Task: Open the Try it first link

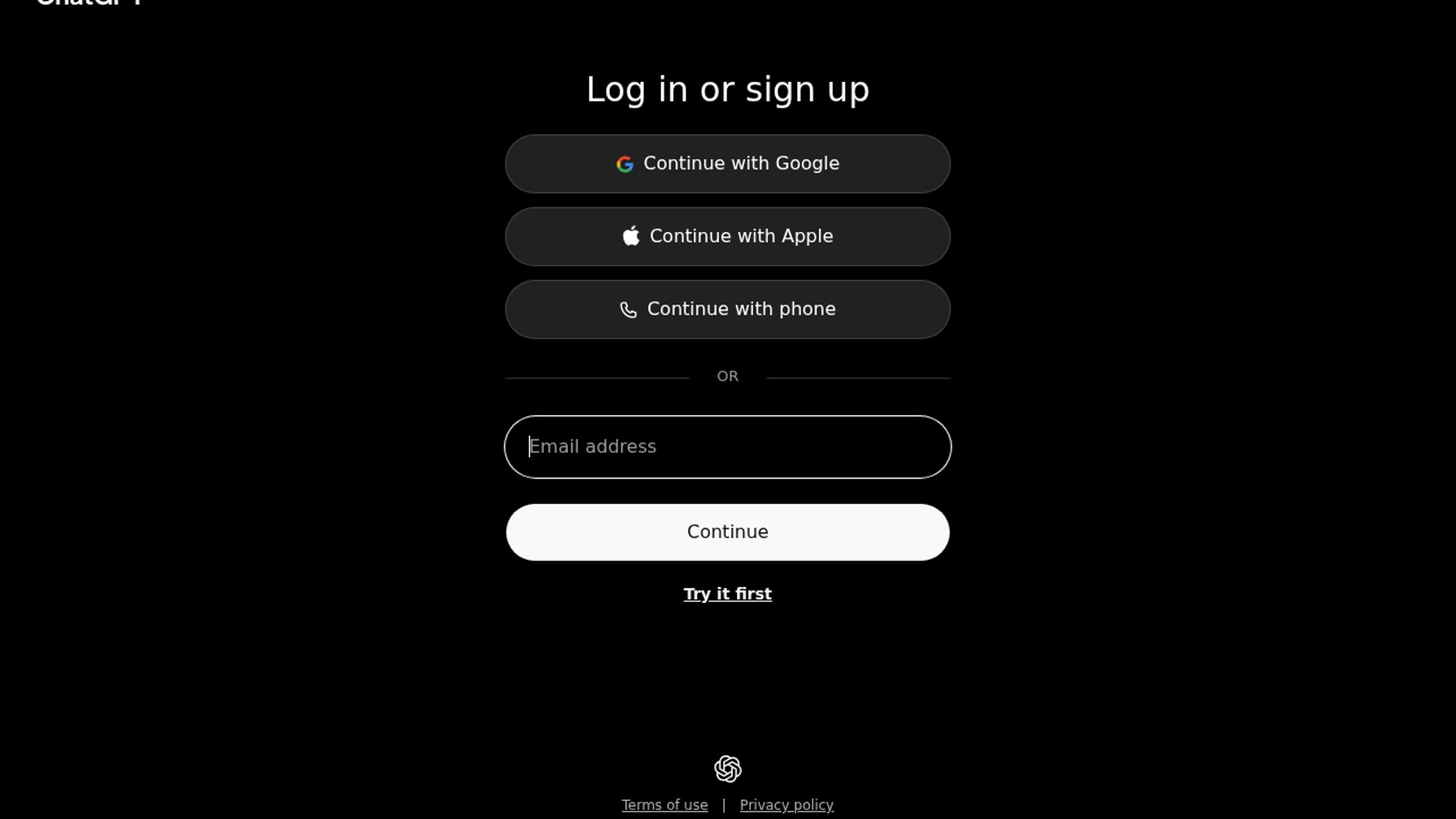Action: coord(727,594)
